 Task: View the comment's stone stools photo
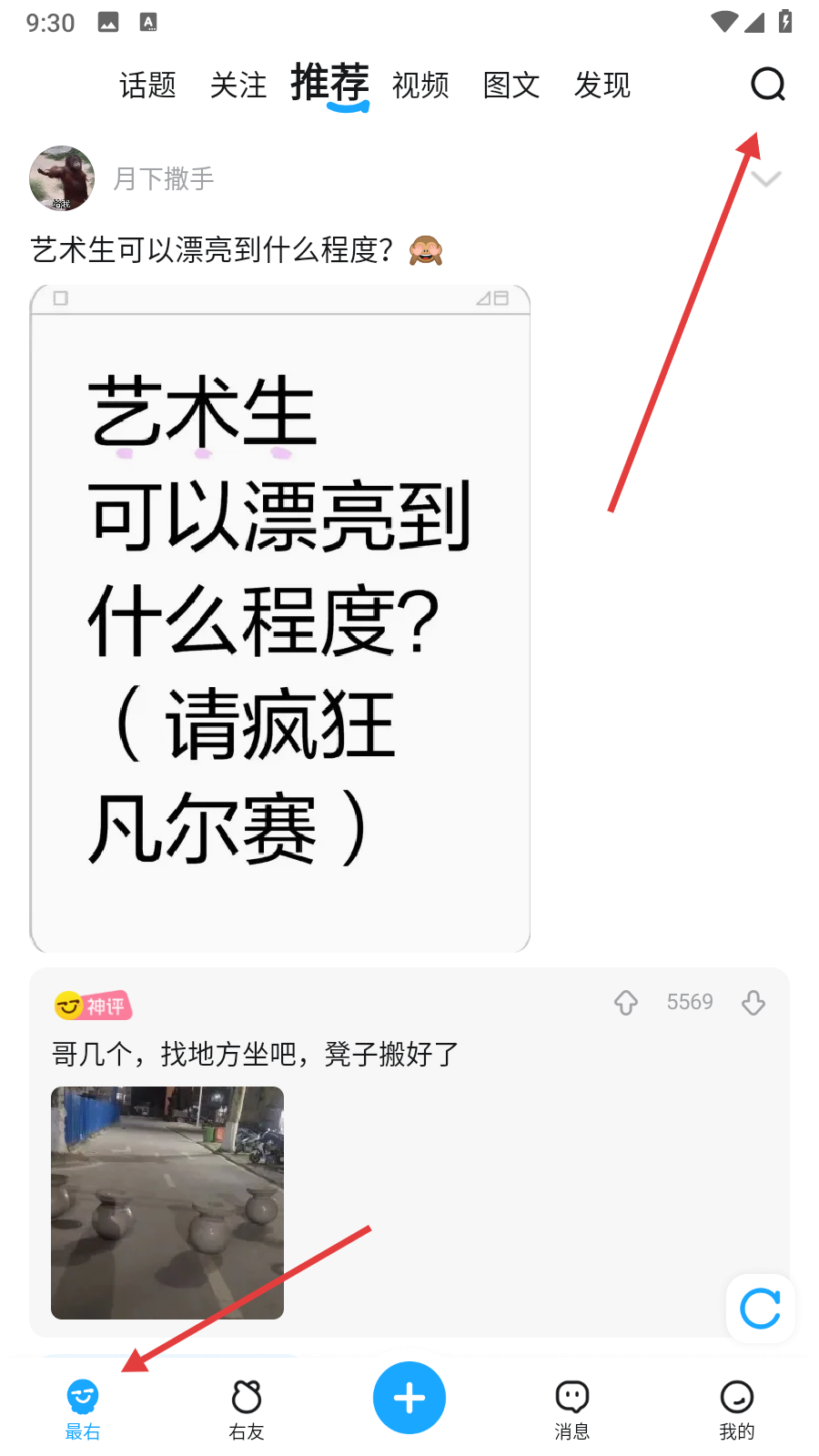click(167, 1202)
